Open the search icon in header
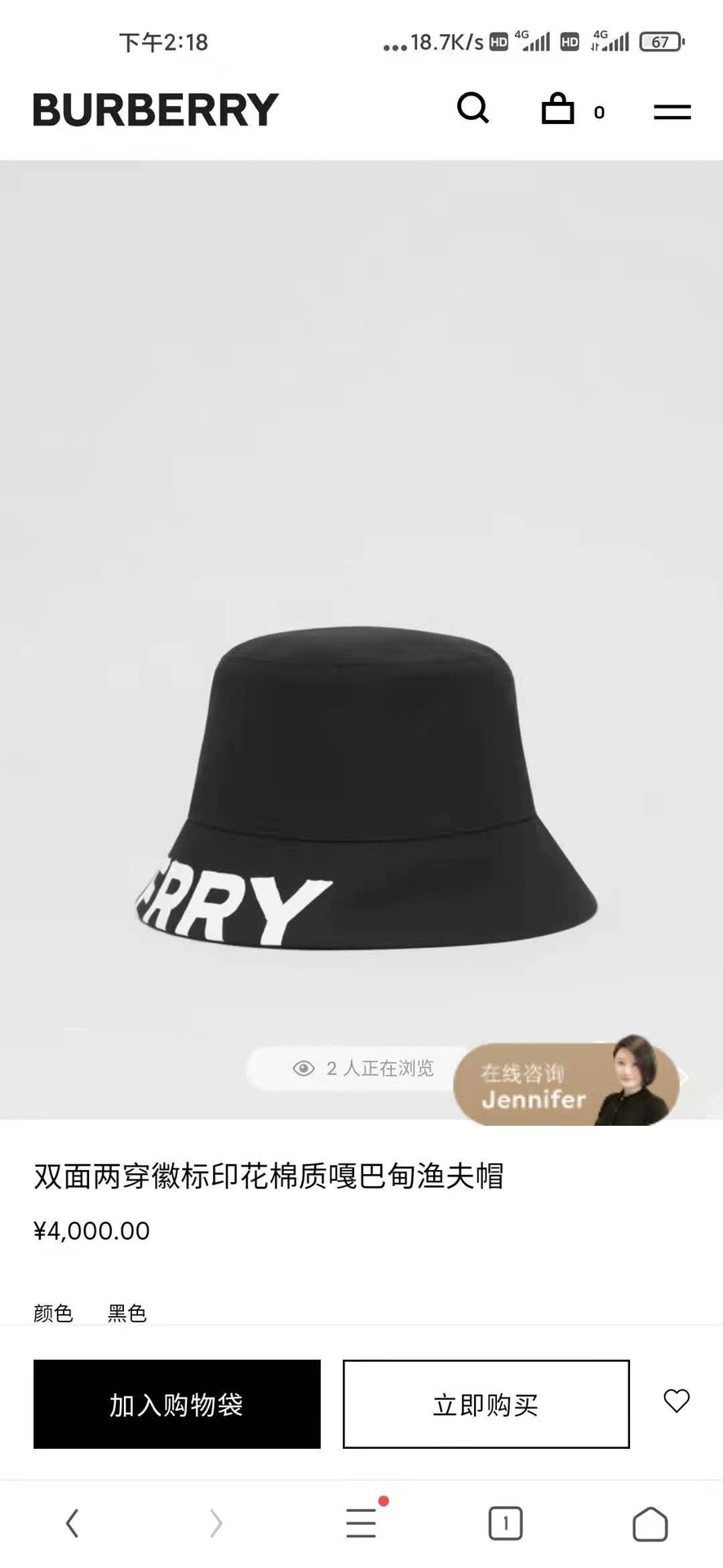 [472, 108]
